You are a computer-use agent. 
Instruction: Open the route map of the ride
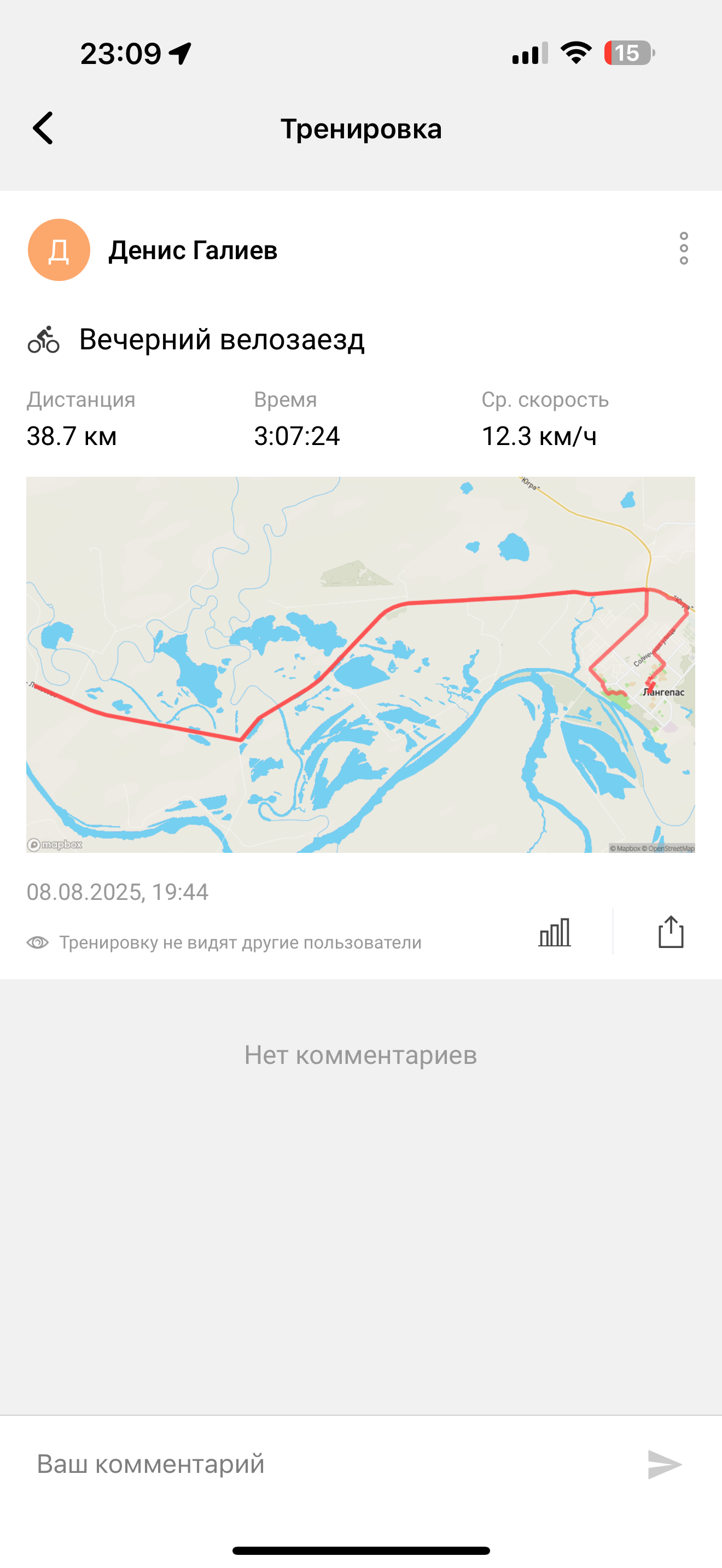360,664
